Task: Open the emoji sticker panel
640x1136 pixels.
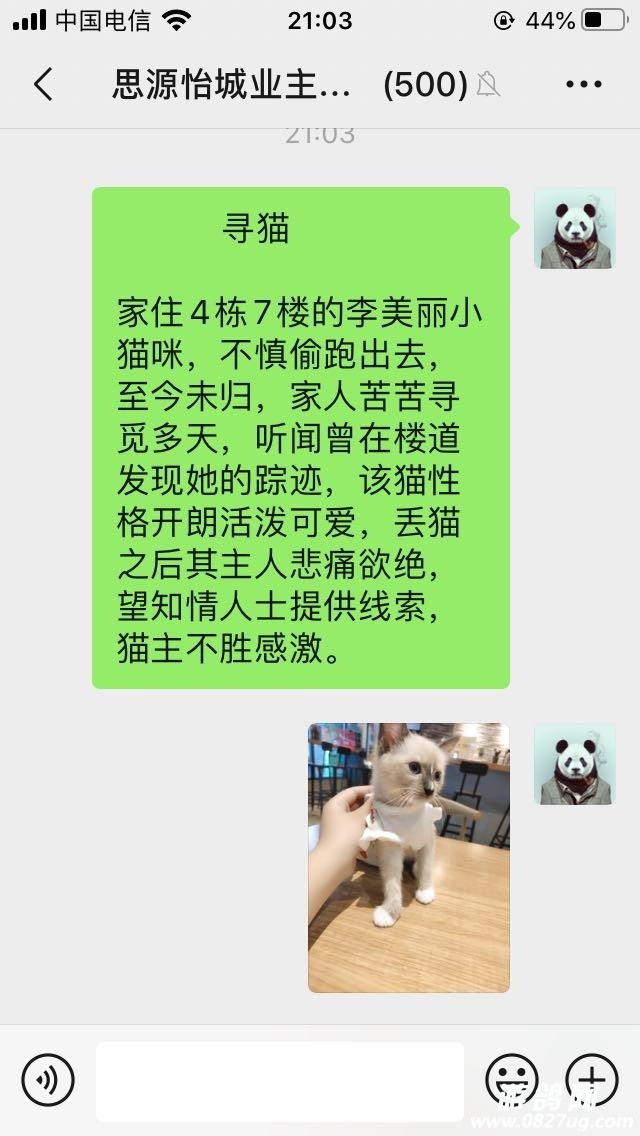Action: tap(511, 1080)
